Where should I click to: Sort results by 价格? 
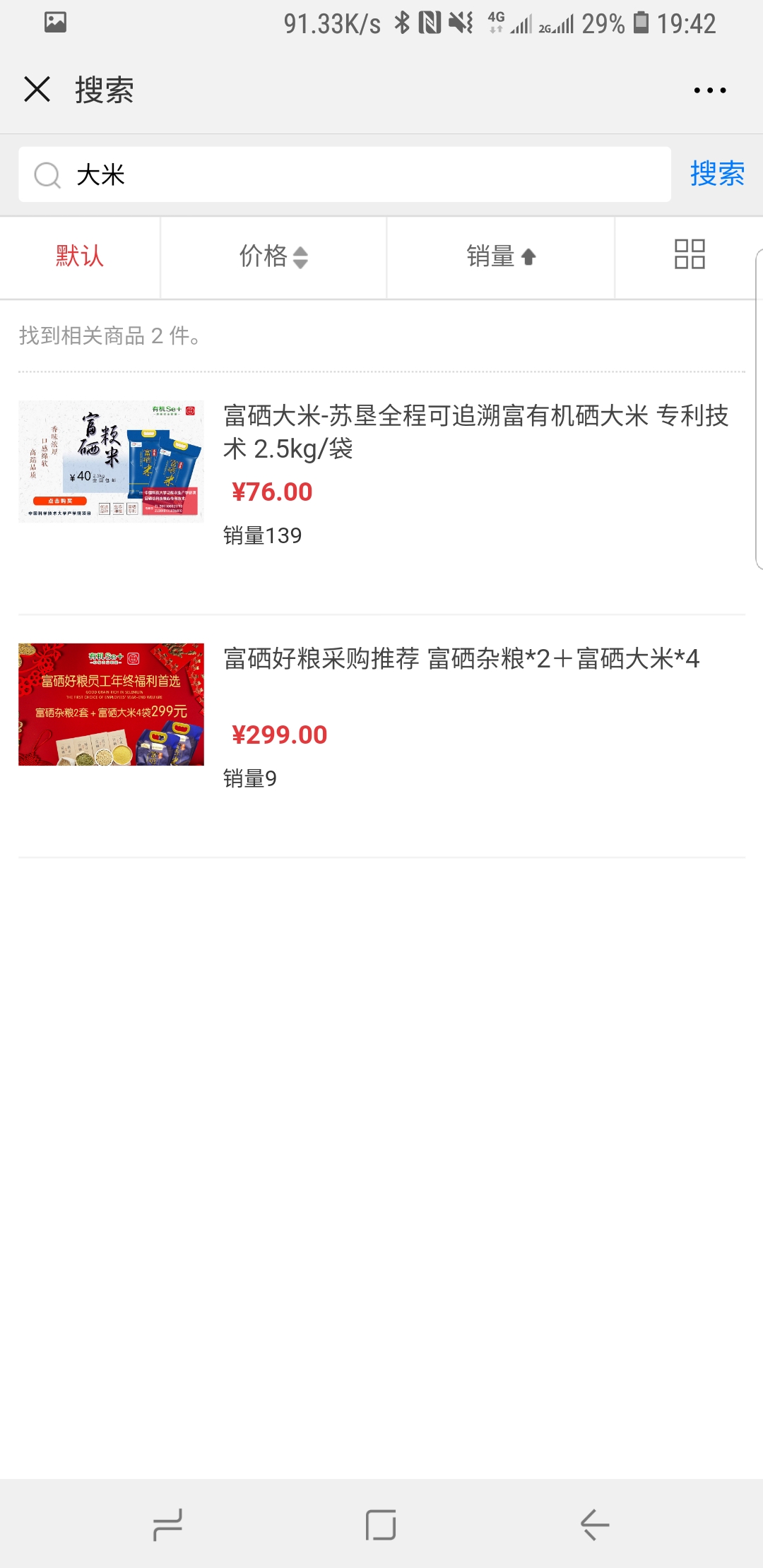(x=273, y=256)
